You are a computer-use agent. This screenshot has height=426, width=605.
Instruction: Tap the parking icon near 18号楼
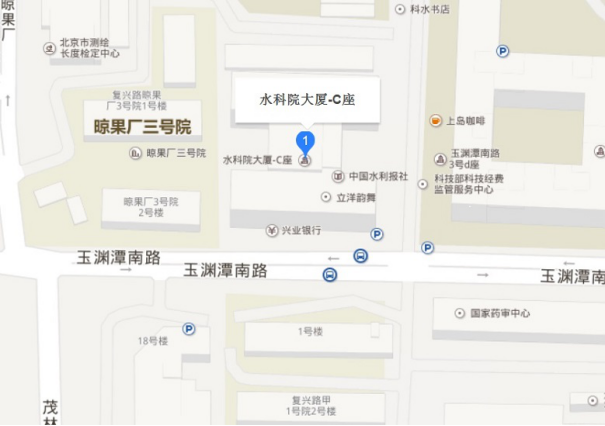(188, 327)
